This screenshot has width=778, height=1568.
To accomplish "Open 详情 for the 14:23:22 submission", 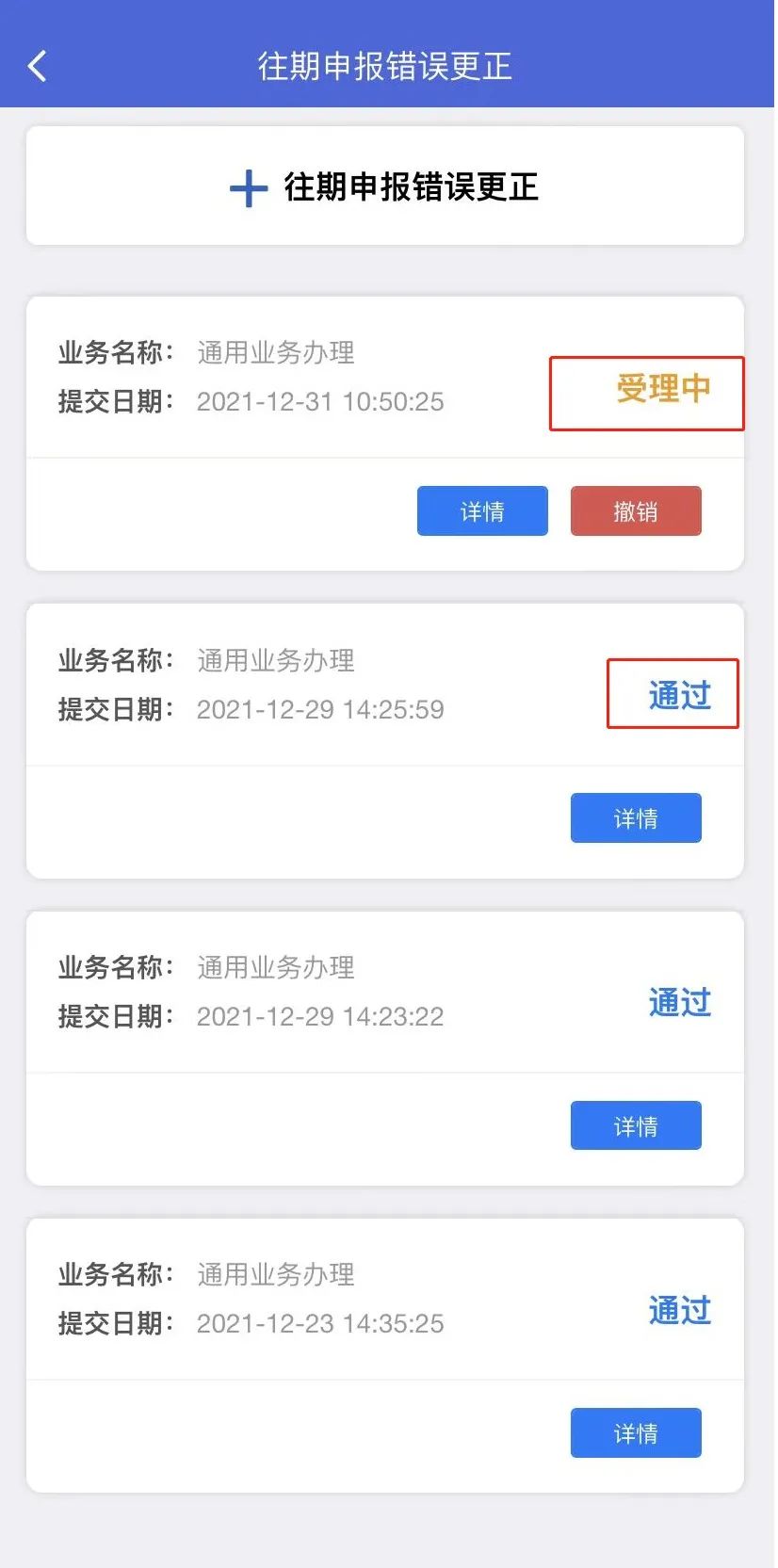I will pos(636,1125).
